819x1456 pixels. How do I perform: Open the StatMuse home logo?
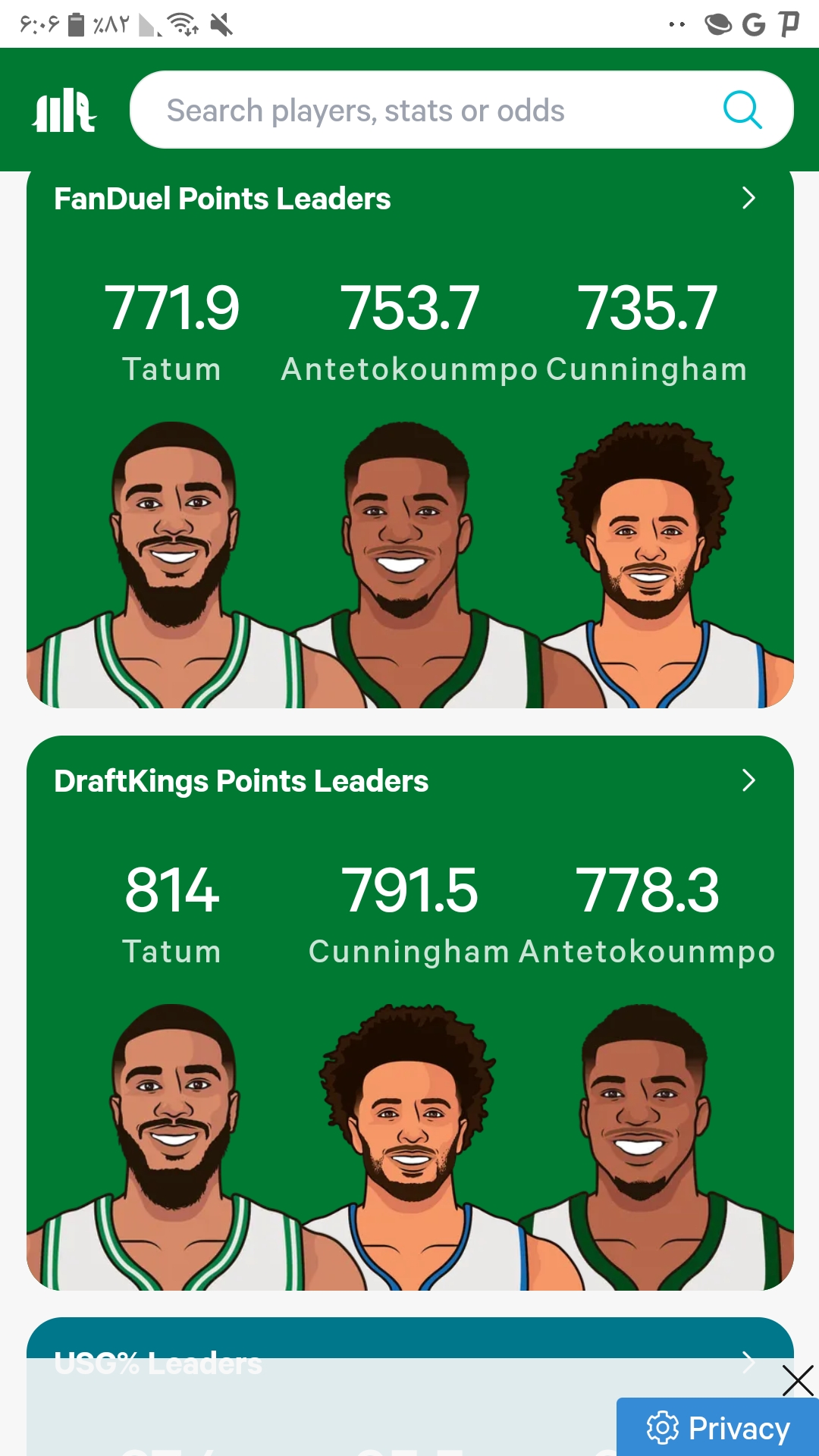(64, 111)
